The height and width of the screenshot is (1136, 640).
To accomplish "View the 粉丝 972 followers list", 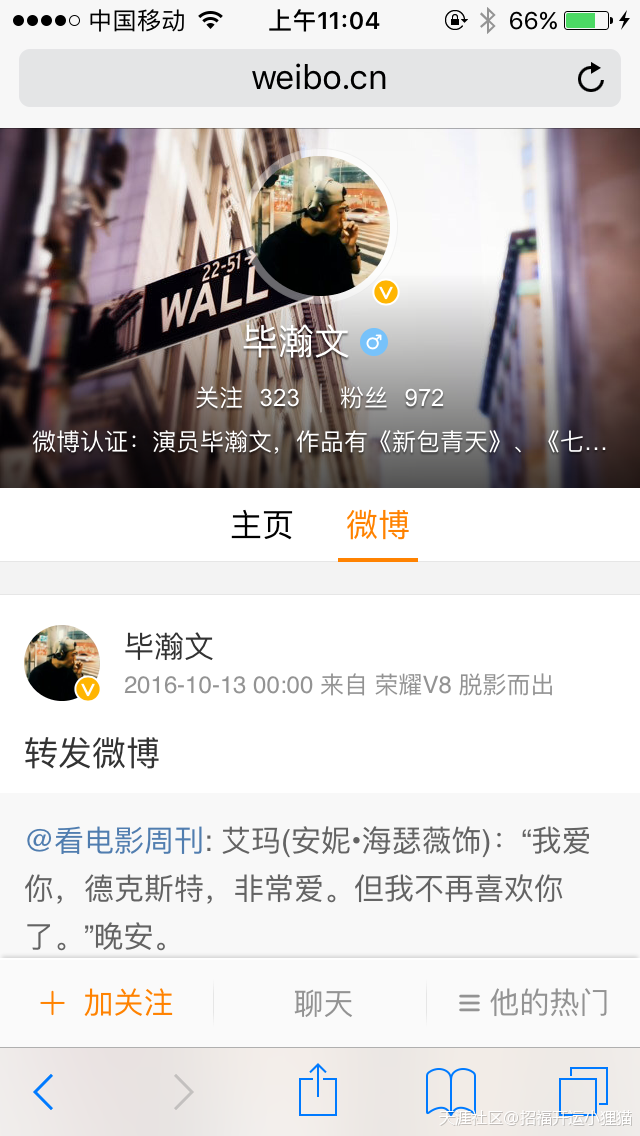I will (x=392, y=398).
